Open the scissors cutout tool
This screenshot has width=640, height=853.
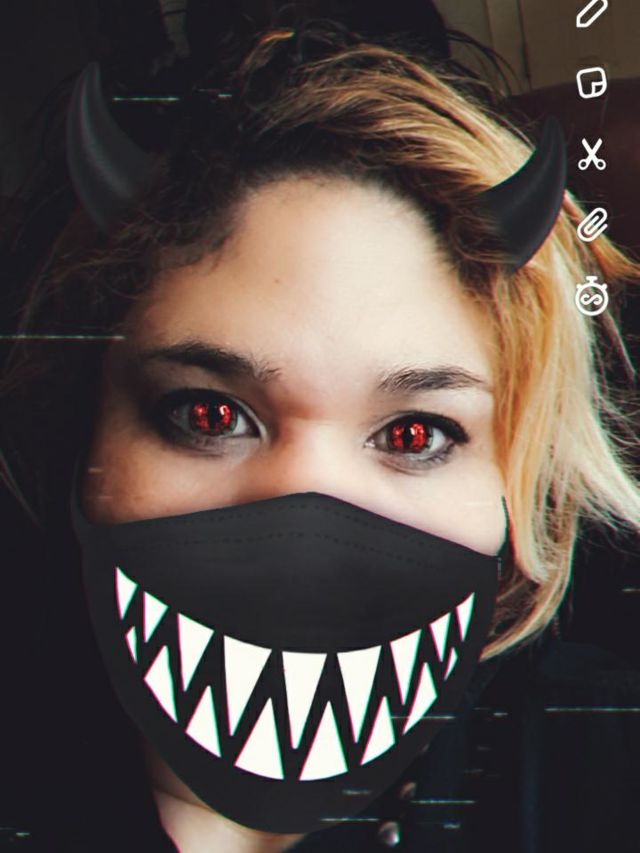pyautogui.click(x=592, y=154)
